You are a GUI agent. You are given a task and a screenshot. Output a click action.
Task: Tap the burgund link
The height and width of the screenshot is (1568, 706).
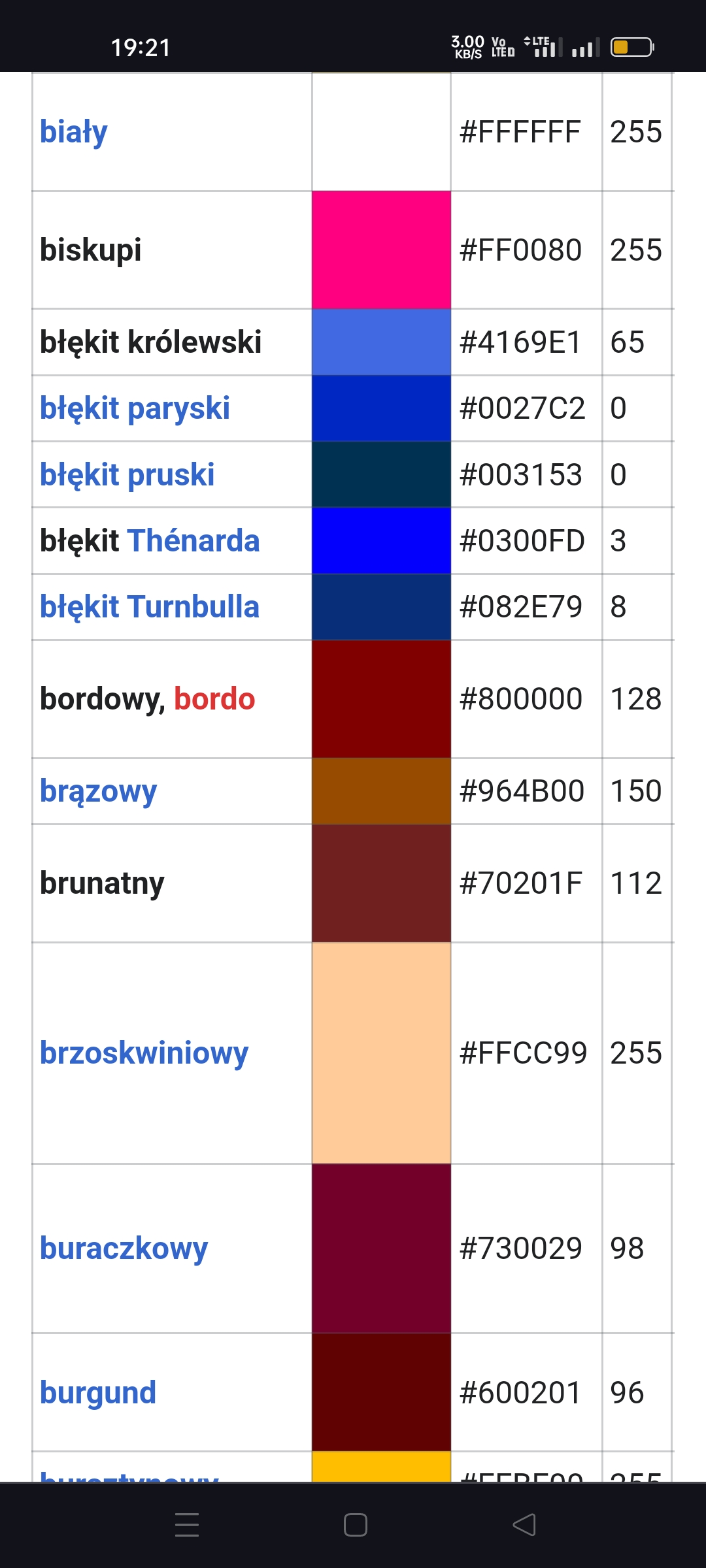[98, 1393]
